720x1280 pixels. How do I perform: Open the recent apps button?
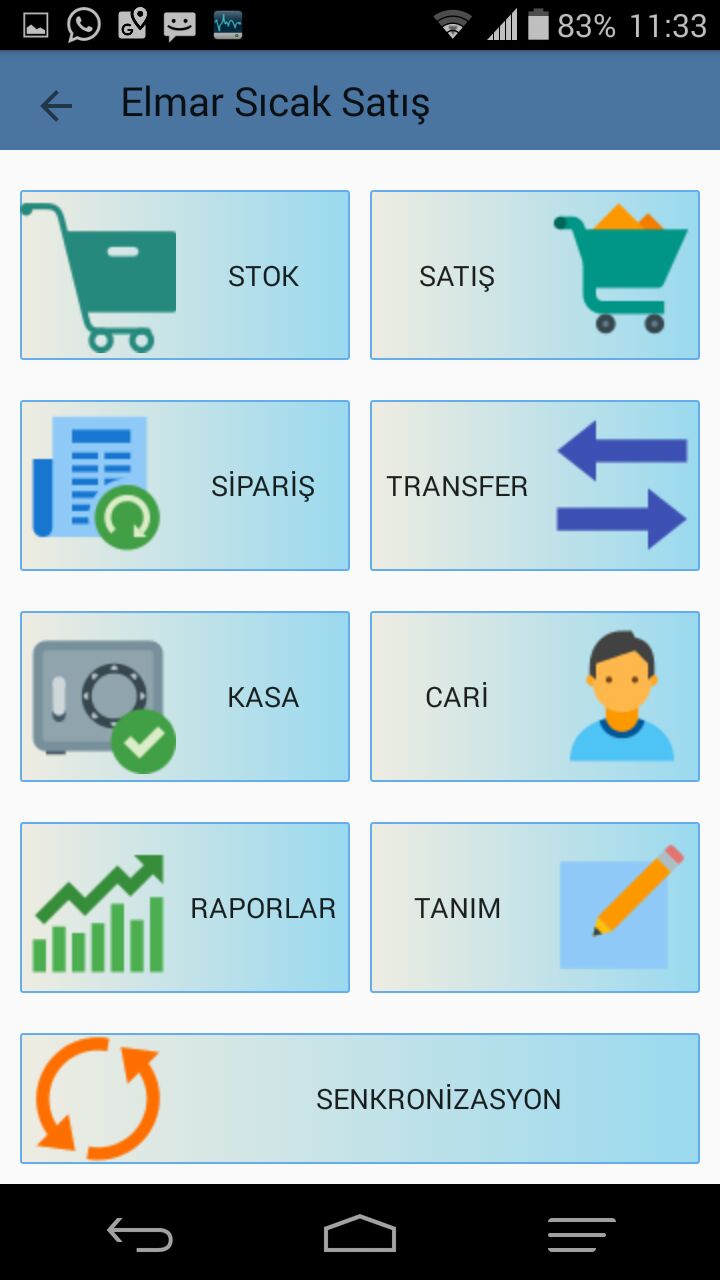point(581,1234)
